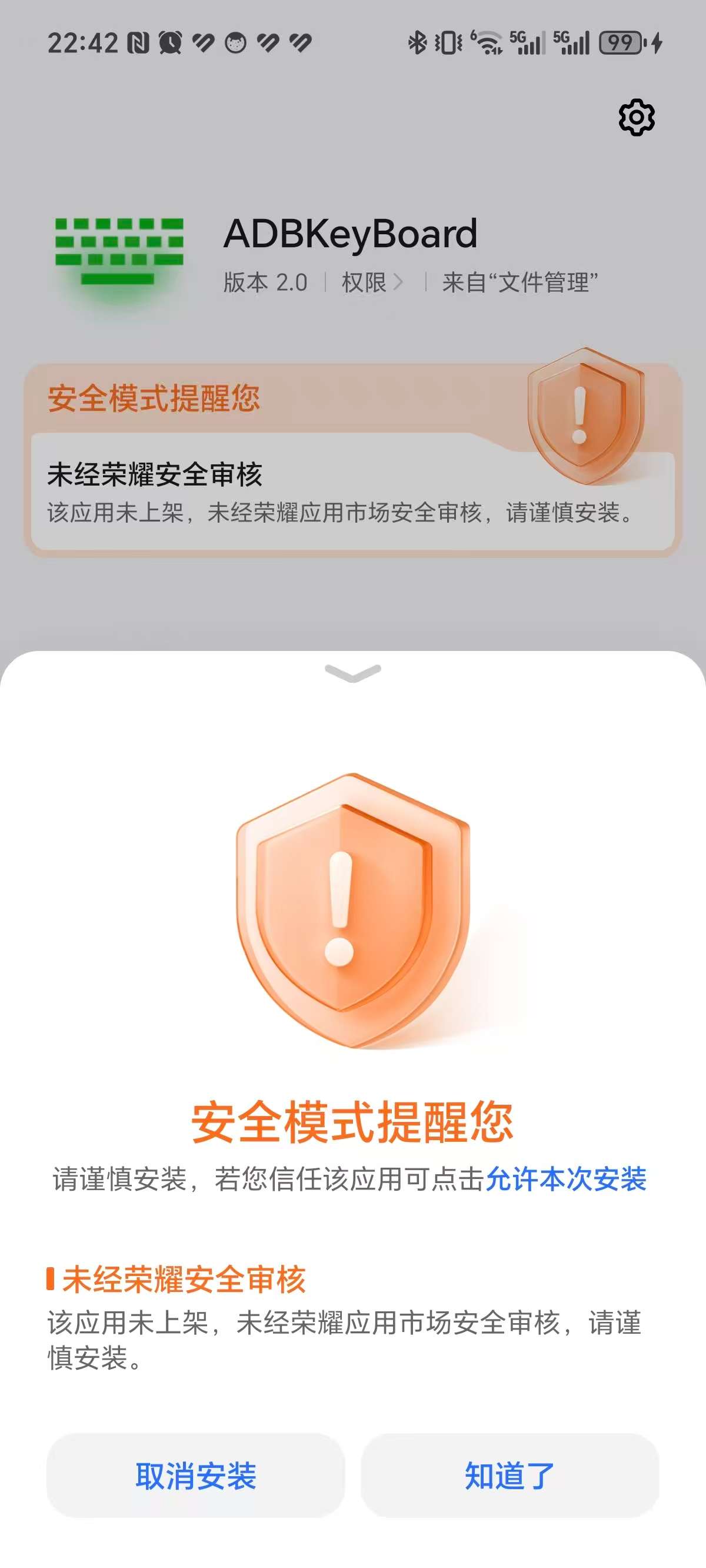
Task: Tap the 知道了 button
Action: pos(509,1475)
